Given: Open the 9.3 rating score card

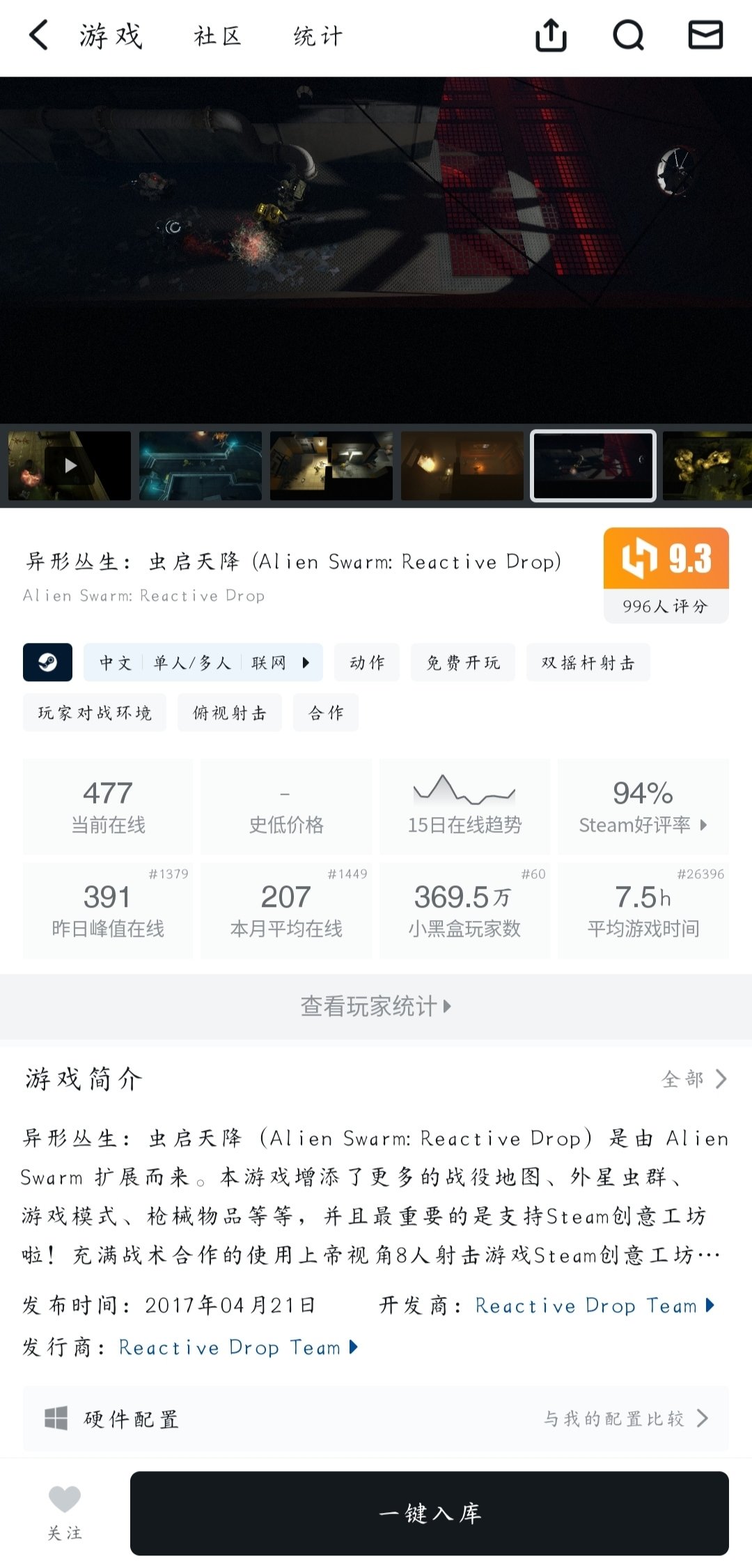Looking at the screenshot, I should tap(666, 575).
